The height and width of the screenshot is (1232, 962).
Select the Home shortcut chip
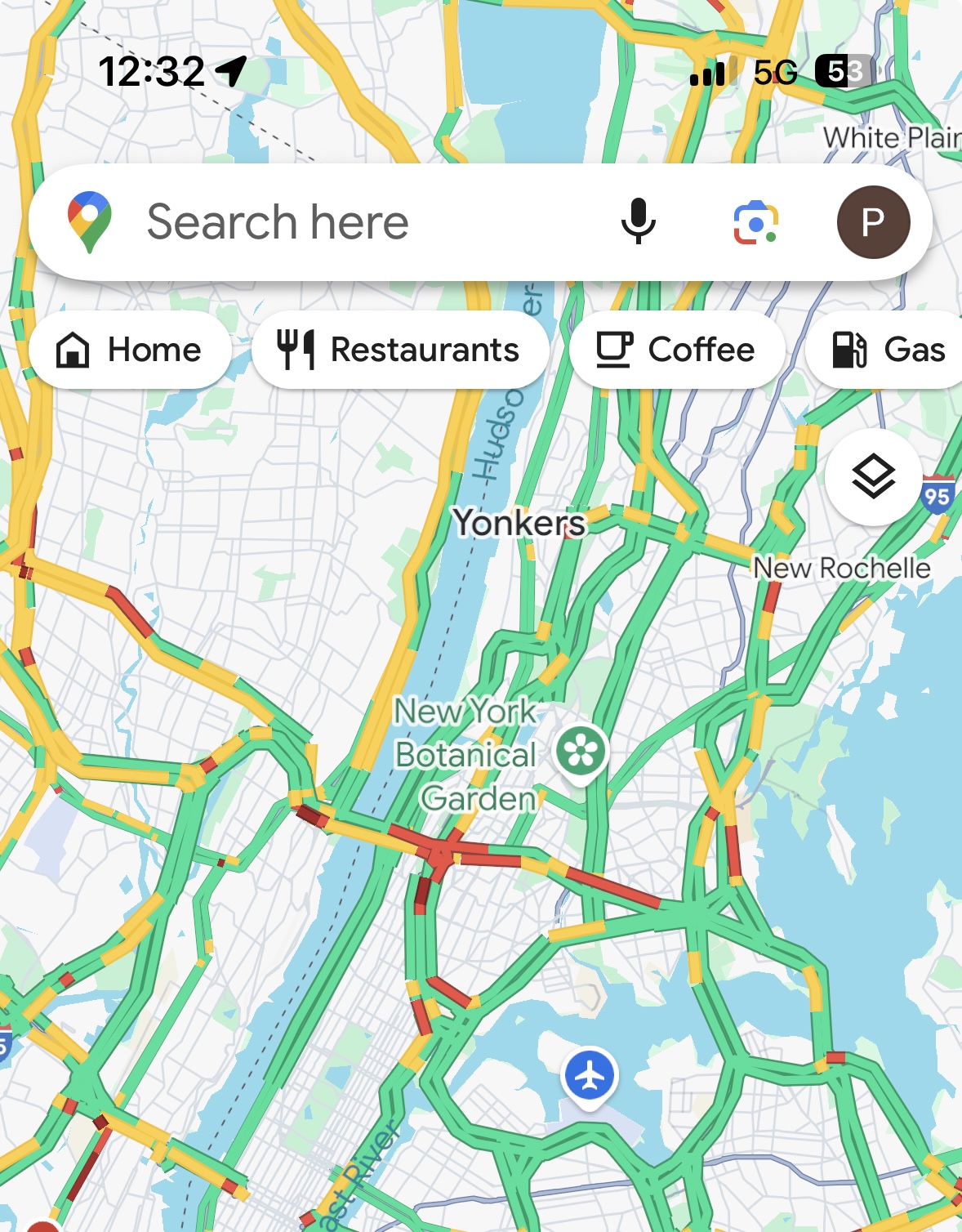(x=130, y=350)
